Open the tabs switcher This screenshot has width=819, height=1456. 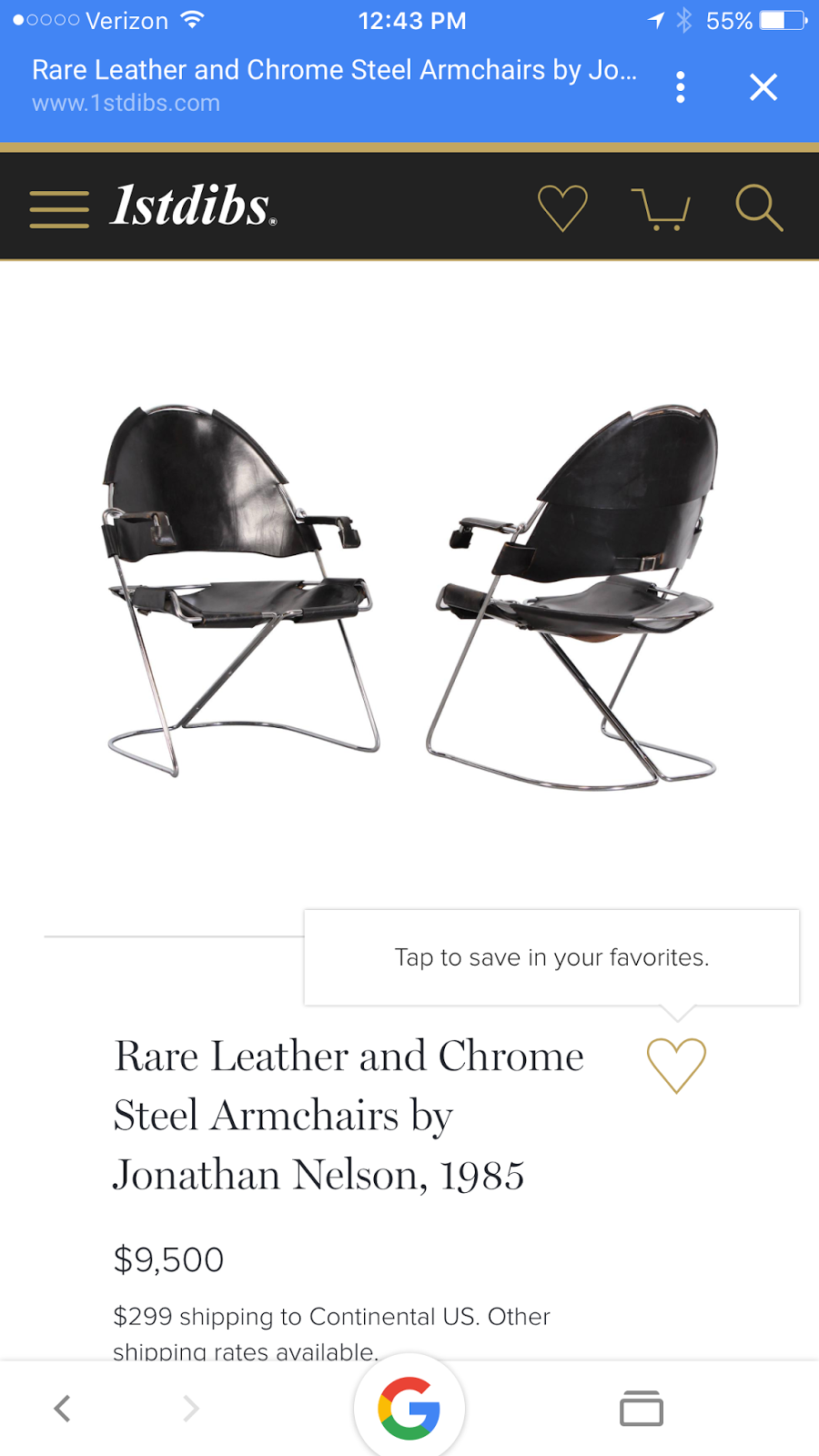pyautogui.click(x=641, y=1409)
